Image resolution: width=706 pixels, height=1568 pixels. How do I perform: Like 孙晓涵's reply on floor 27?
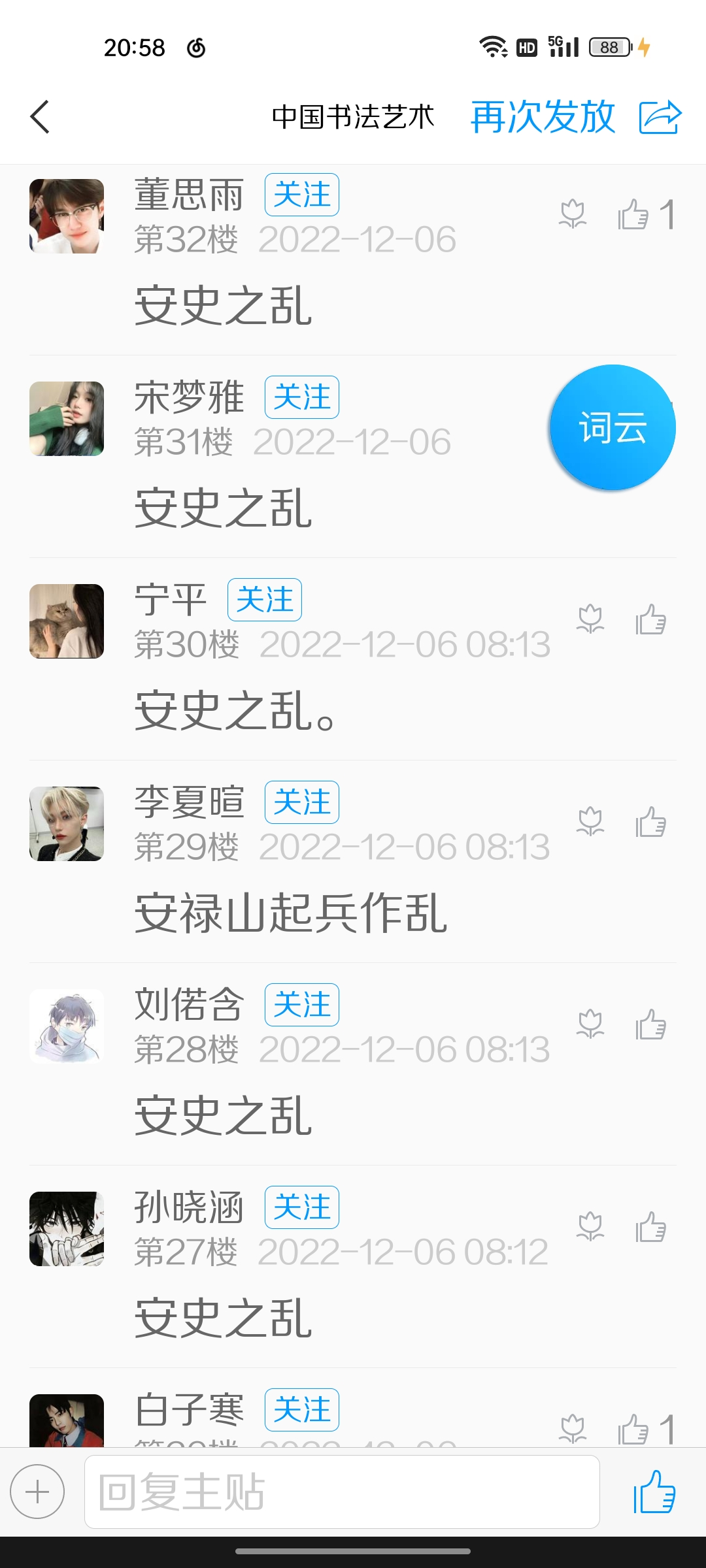[650, 1227]
